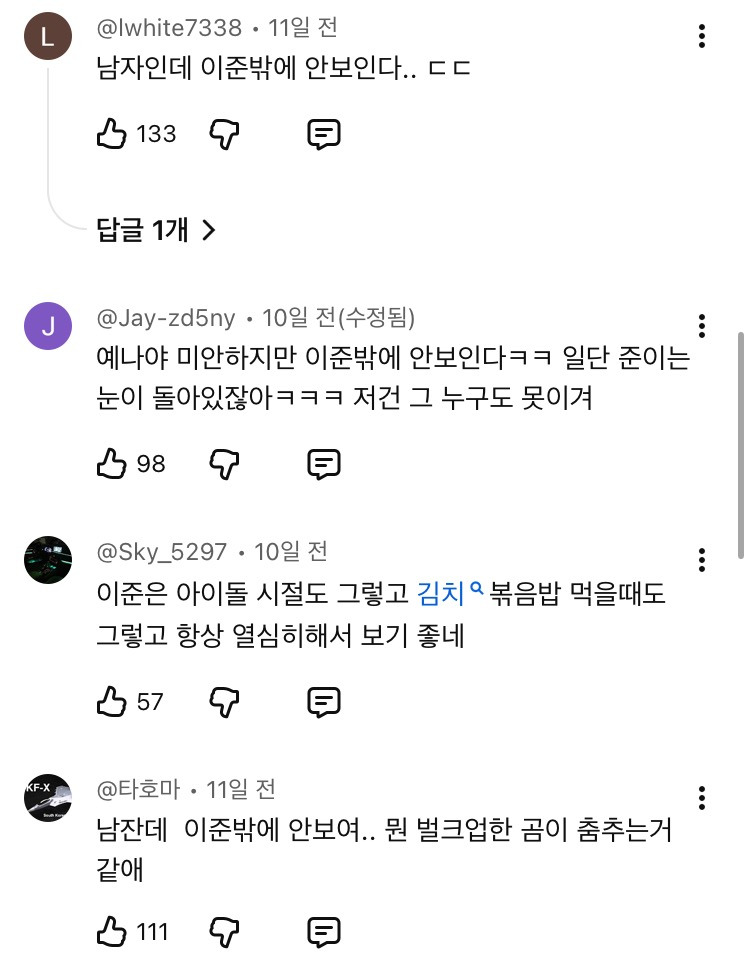Image resolution: width=750 pixels, height=963 pixels.
Task: Reply to @타호마's comment
Action: coord(324,932)
